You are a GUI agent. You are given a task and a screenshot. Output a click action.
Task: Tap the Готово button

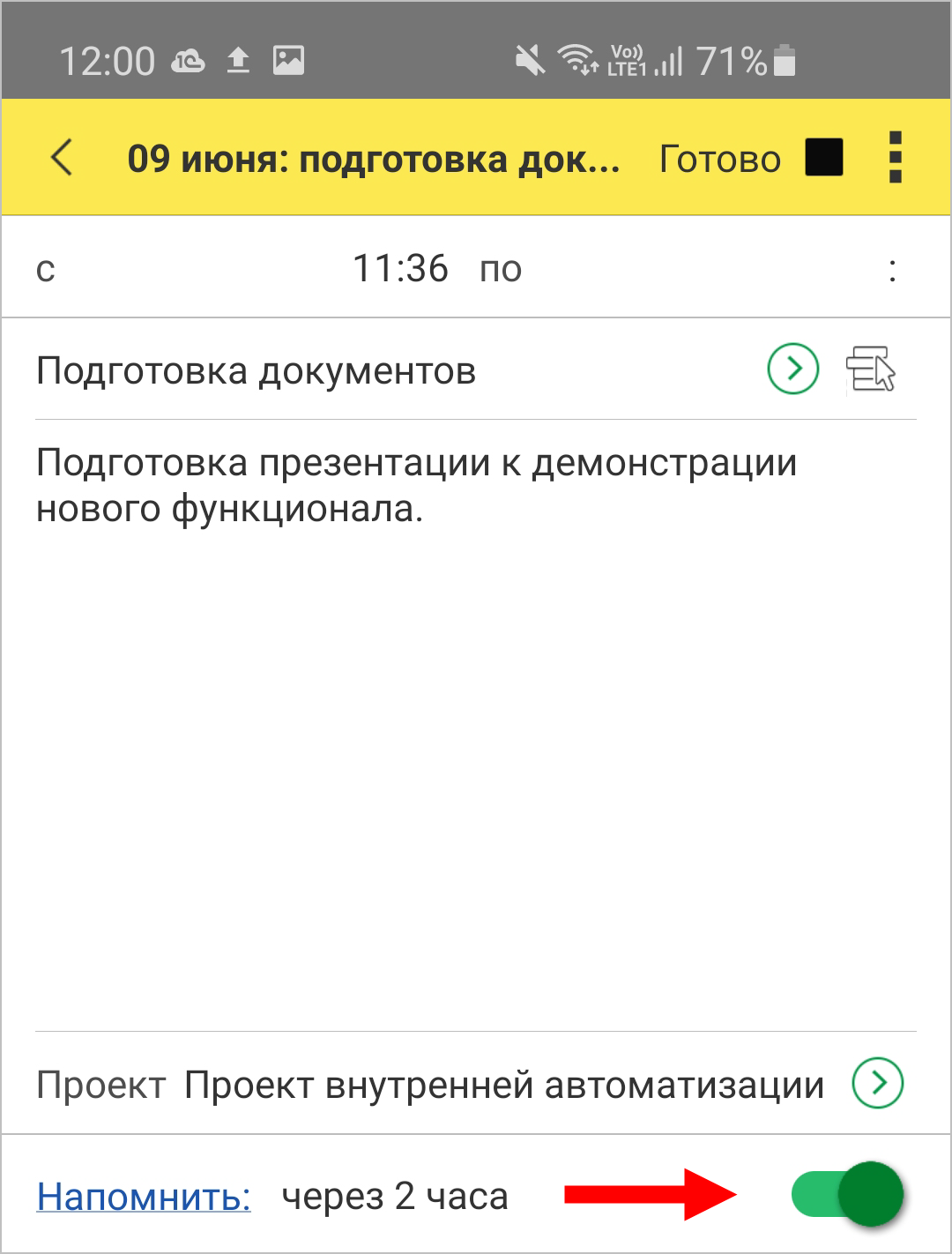(x=719, y=160)
